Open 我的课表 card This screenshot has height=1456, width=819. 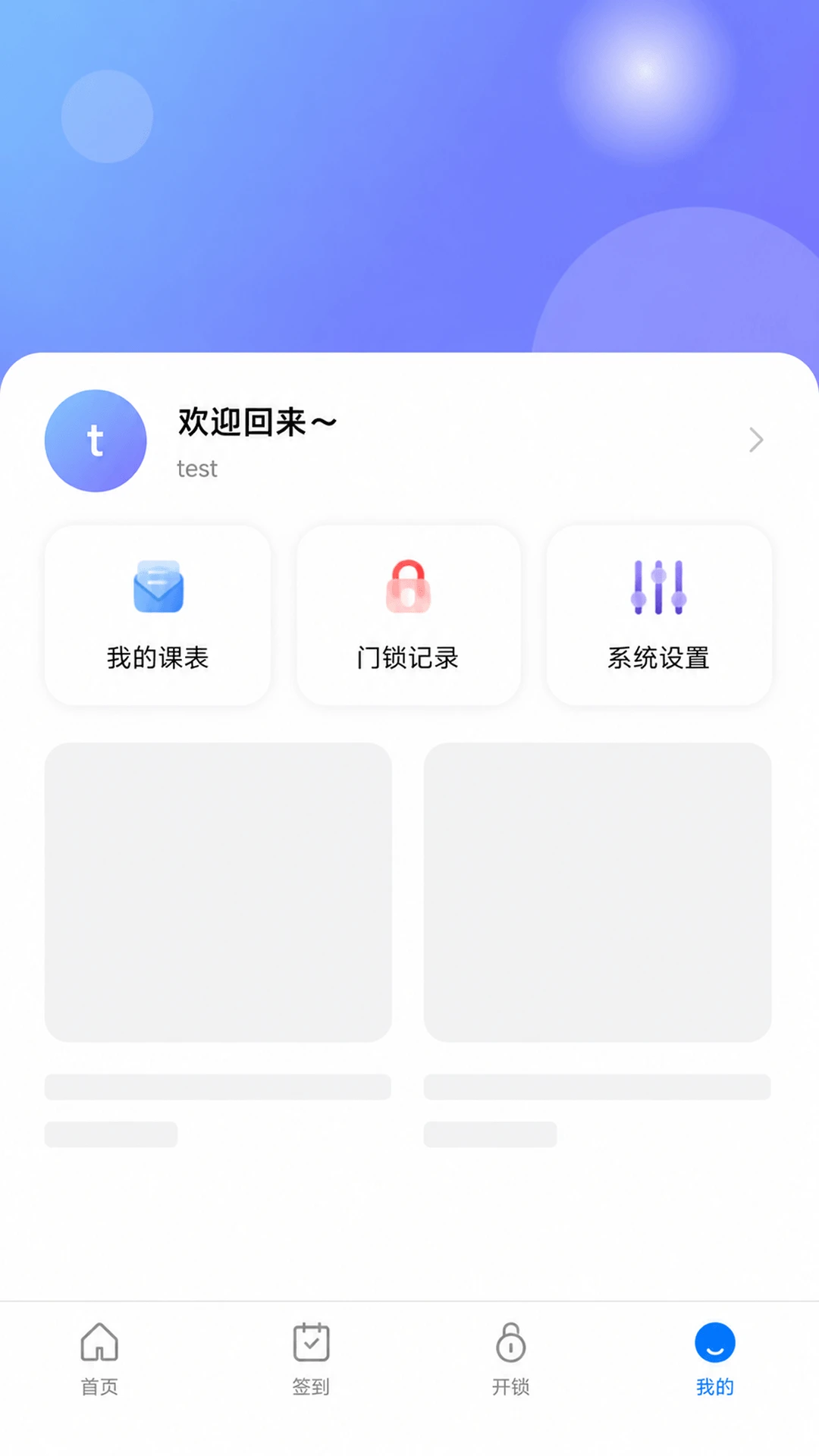point(158,615)
